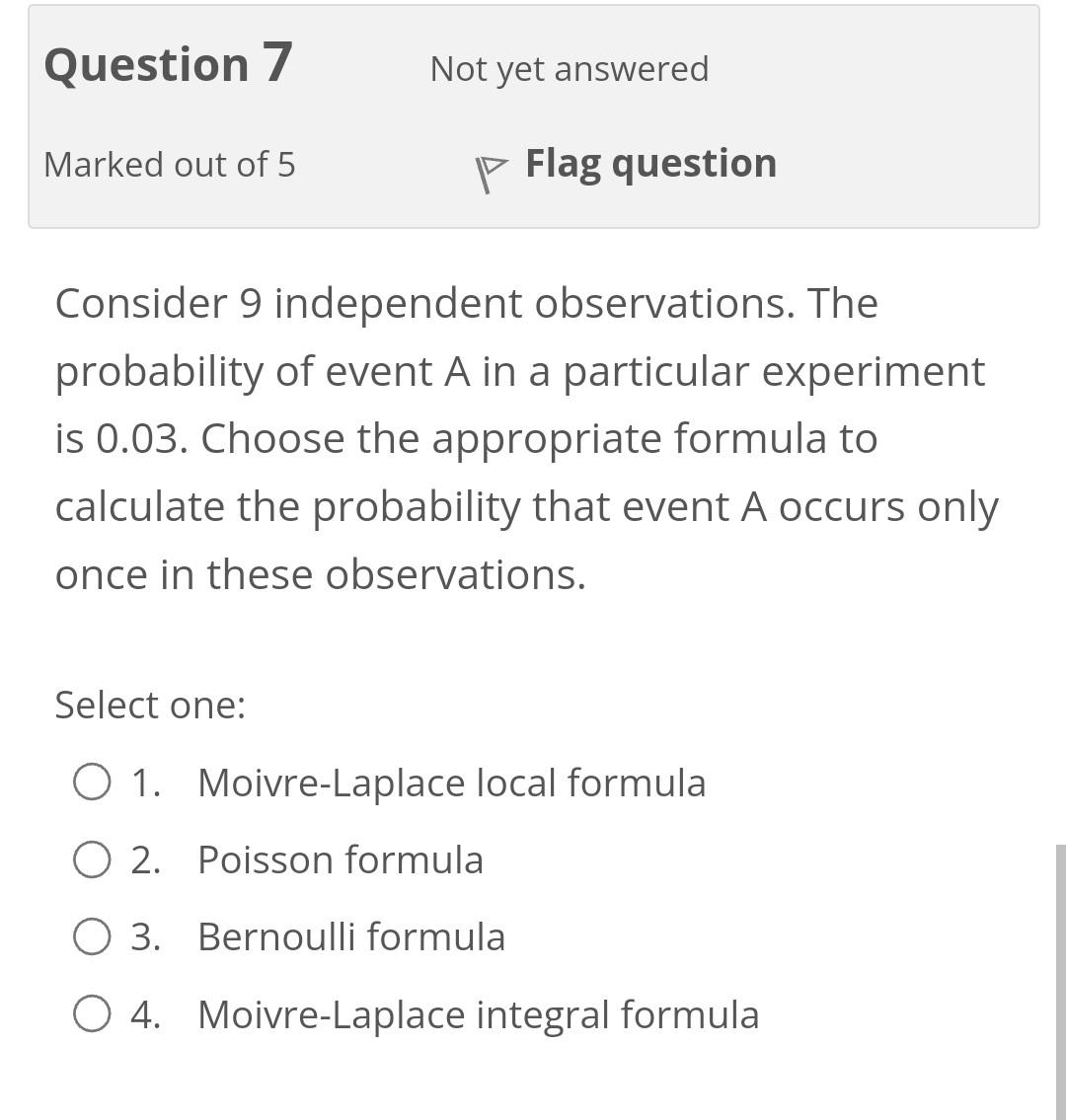1066x1120 pixels.
Task: Select radio button for Moivre-Laplace local formula
Action: click(x=92, y=781)
